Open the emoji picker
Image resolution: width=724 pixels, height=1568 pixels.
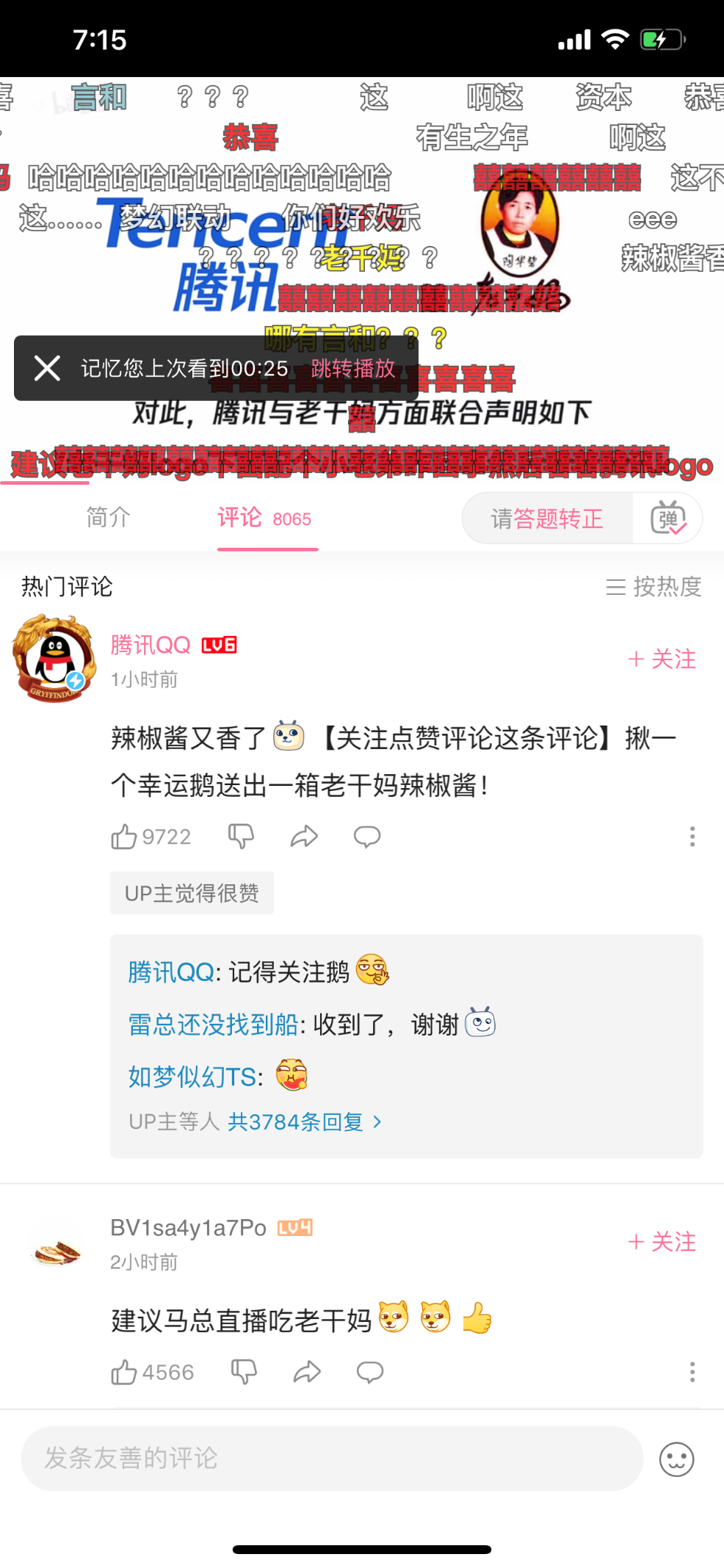click(x=676, y=1459)
